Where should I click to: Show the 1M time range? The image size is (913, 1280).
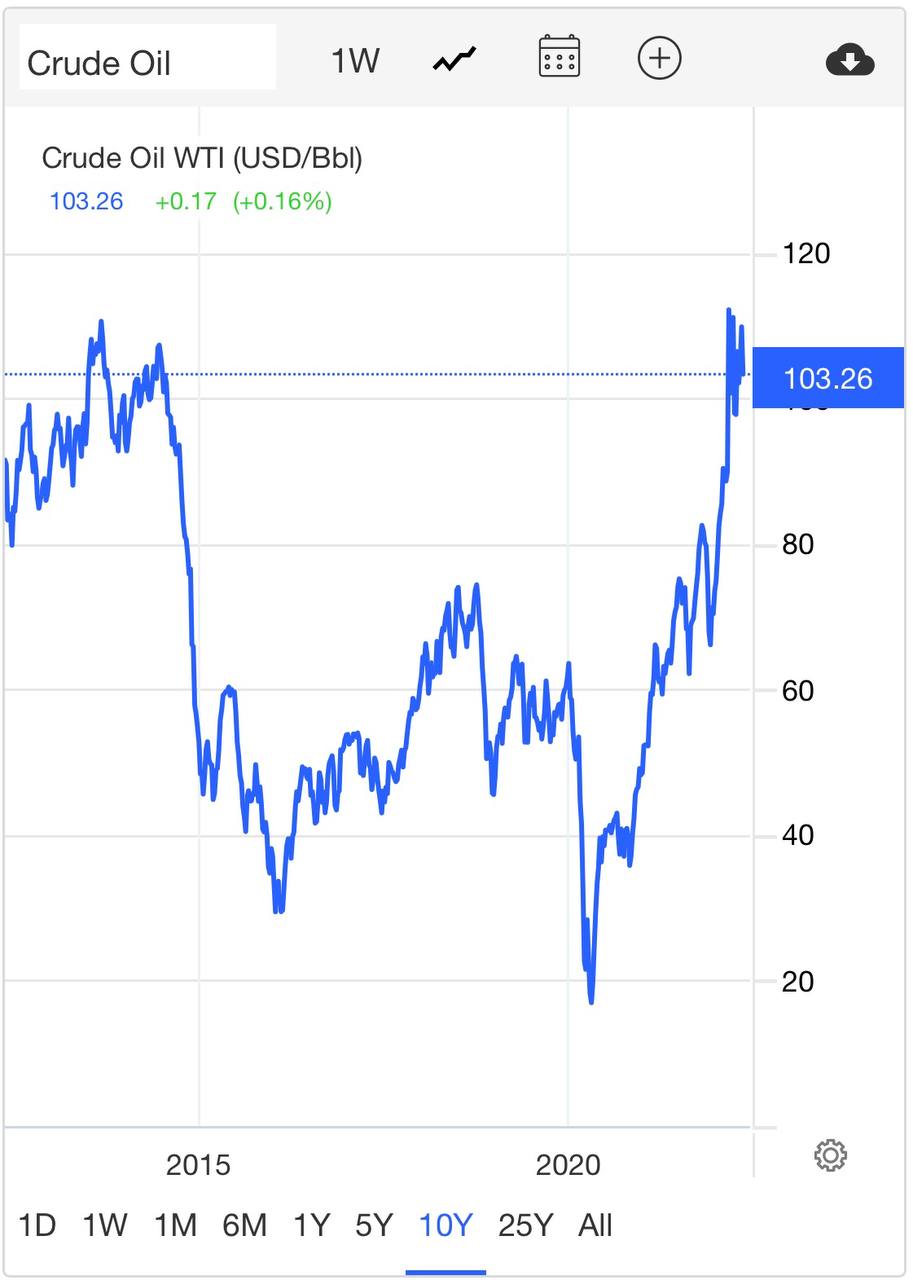click(x=175, y=1225)
